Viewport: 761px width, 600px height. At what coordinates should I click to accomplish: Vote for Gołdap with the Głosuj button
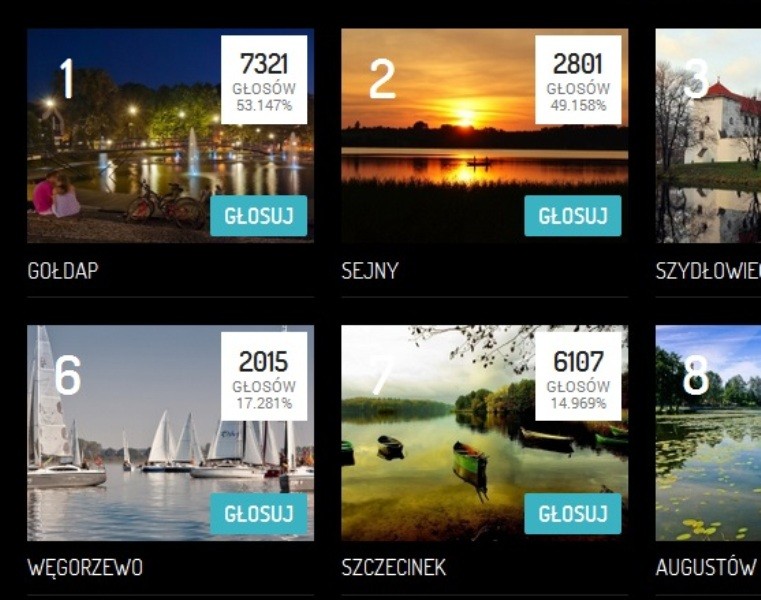(x=258, y=216)
